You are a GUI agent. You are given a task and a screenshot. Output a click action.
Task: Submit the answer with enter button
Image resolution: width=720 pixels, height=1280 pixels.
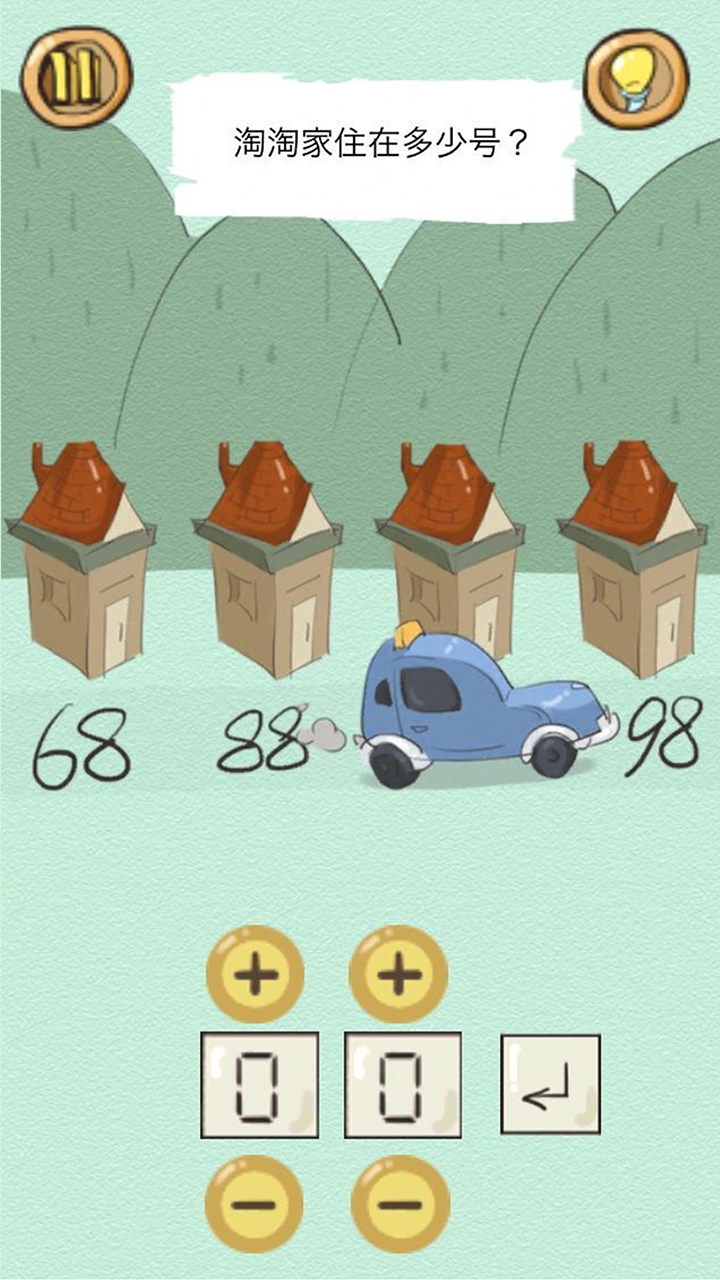(x=550, y=1084)
